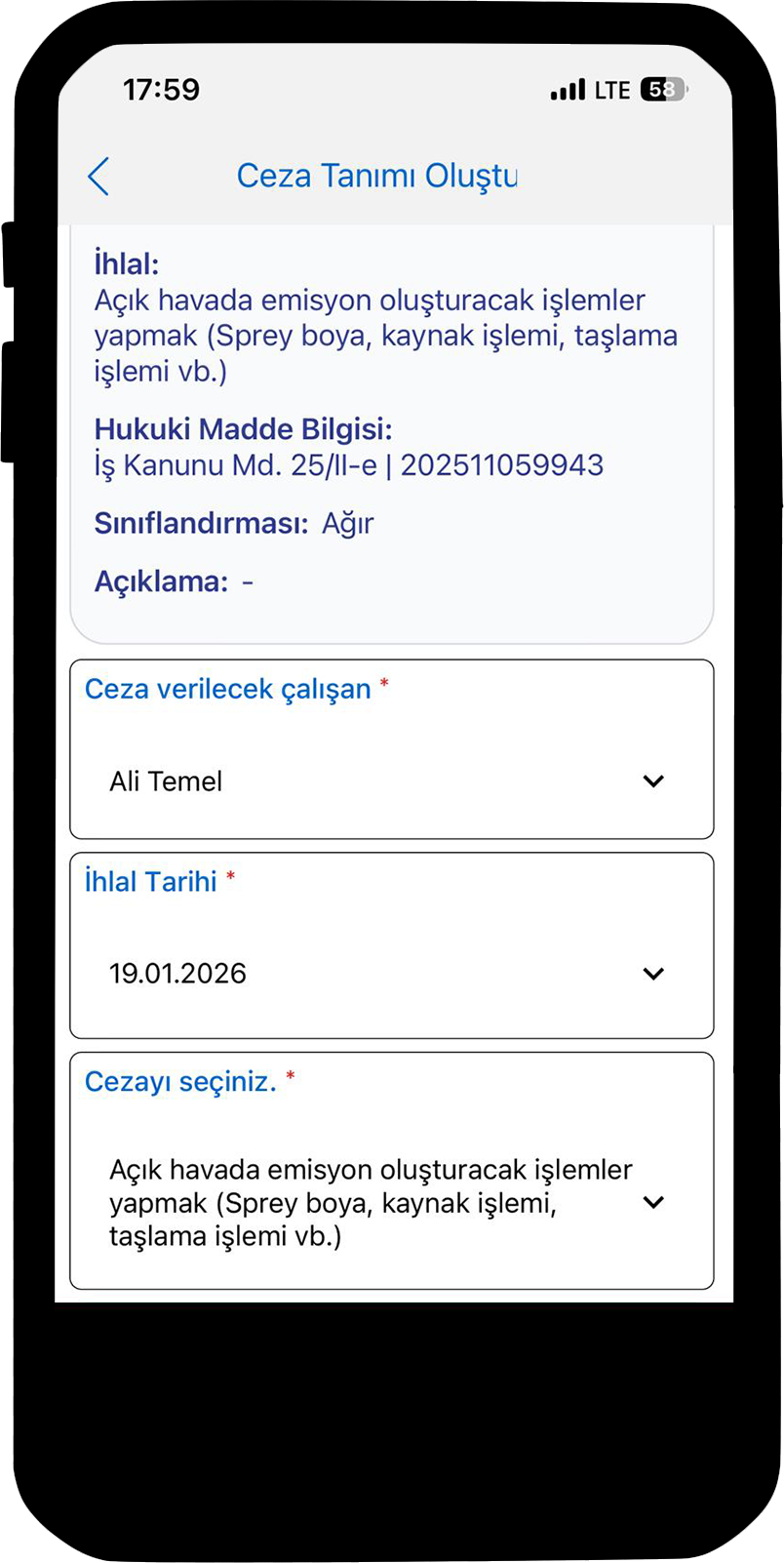The width and height of the screenshot is (784, 1563).
Task: Go back using the top-left arrow
Action: [x=98, y=177]
